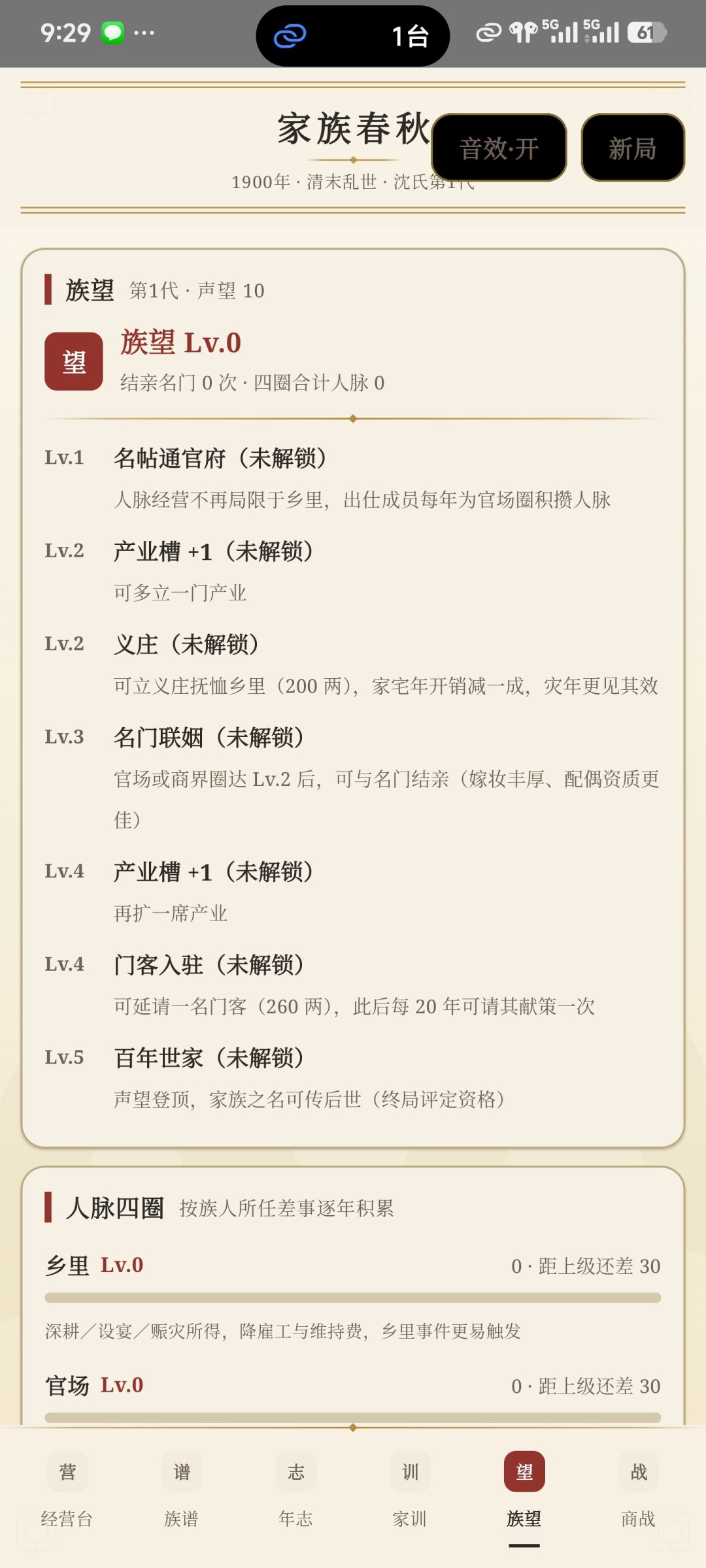The width and height of the screenshot is (706, 1568).
Task: Switch to the 经营台 tab
Action: 67,1491
